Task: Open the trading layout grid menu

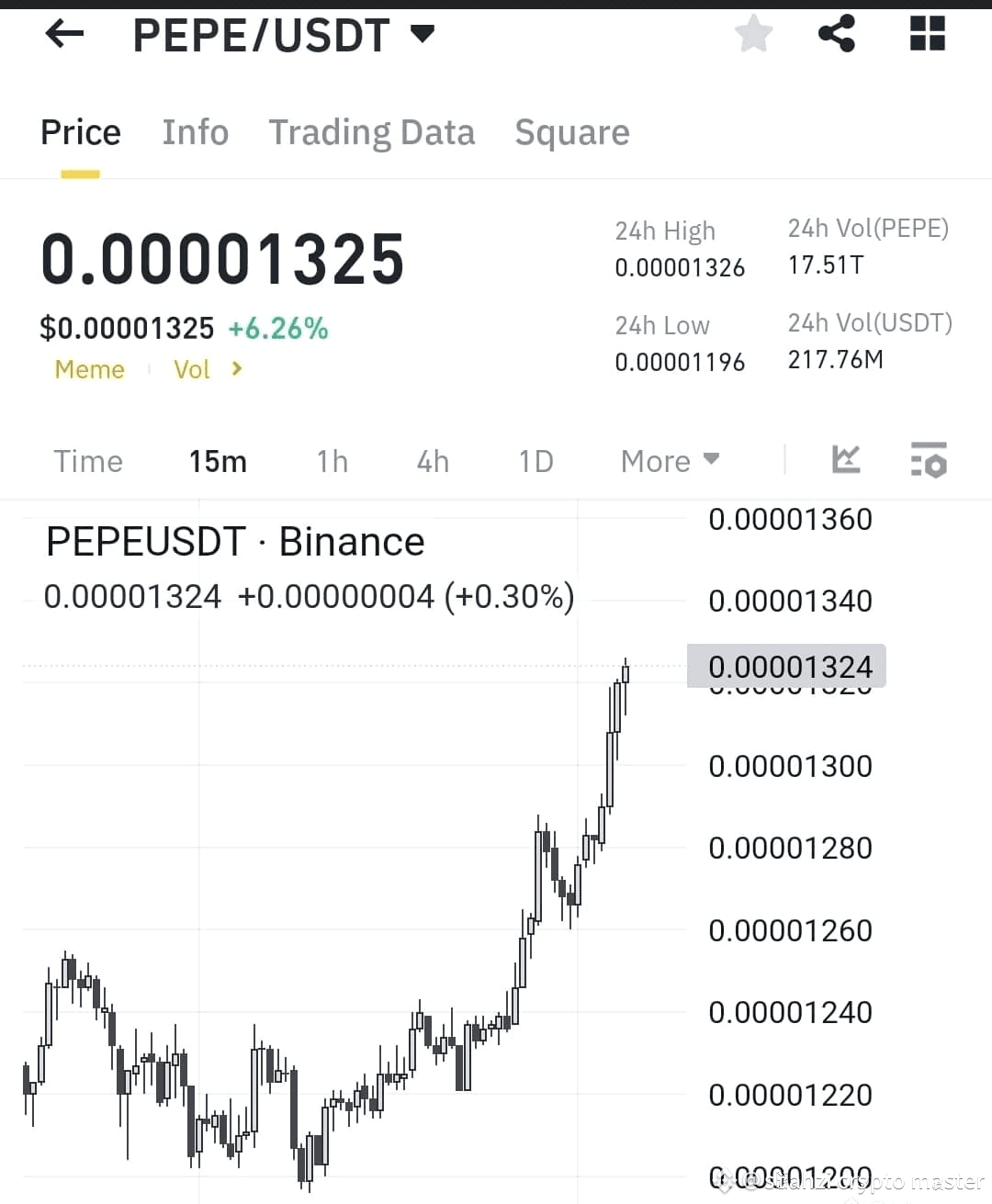Action: pyautogui.click(x=927, y=33)
